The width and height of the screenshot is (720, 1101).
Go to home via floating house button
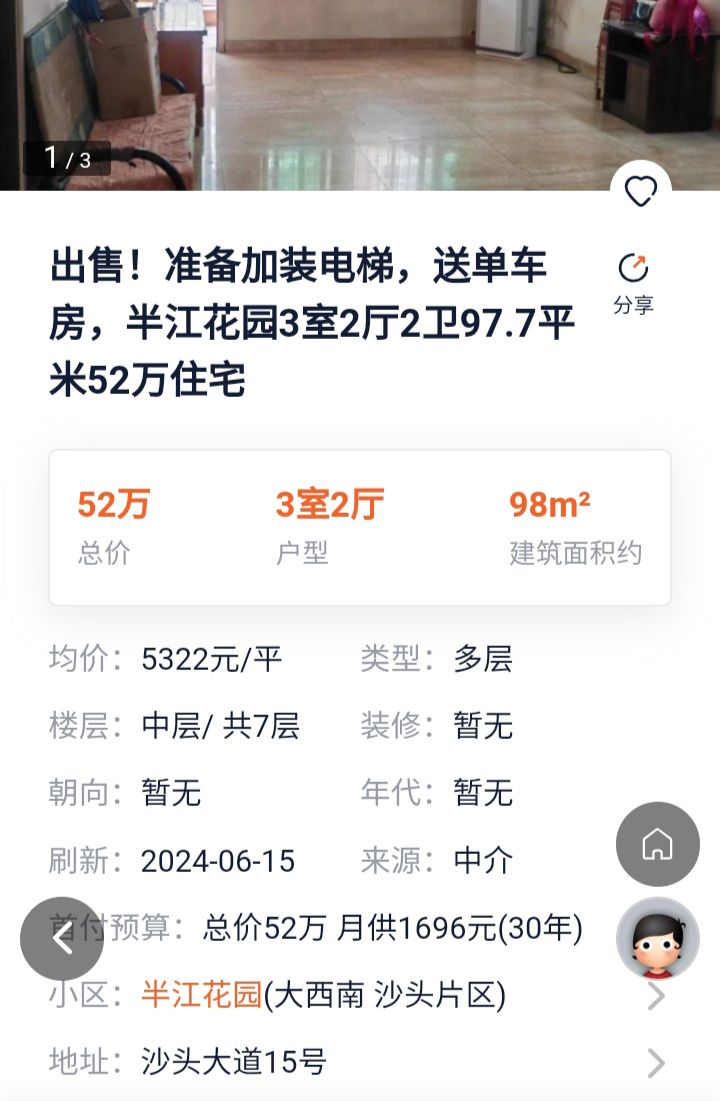[657, 844]
